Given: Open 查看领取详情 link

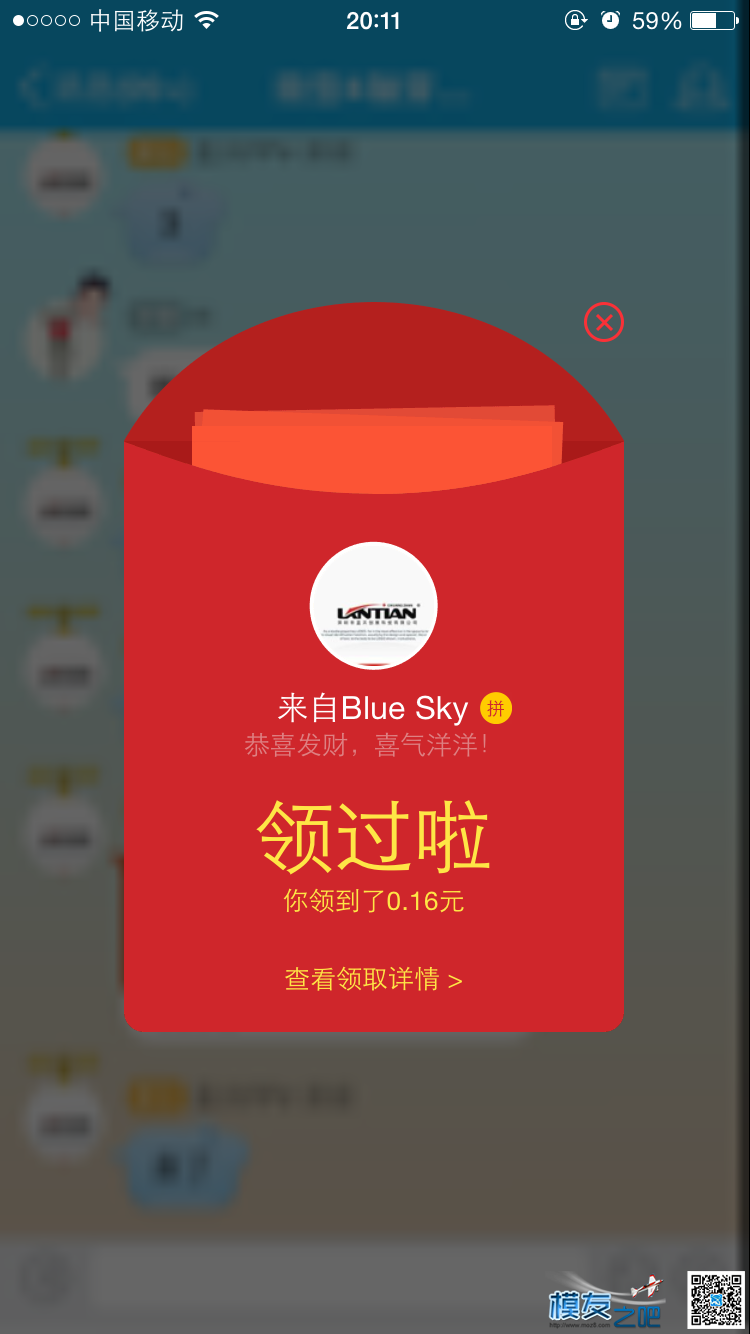Looking at the screenshot, I should point(373,979).
